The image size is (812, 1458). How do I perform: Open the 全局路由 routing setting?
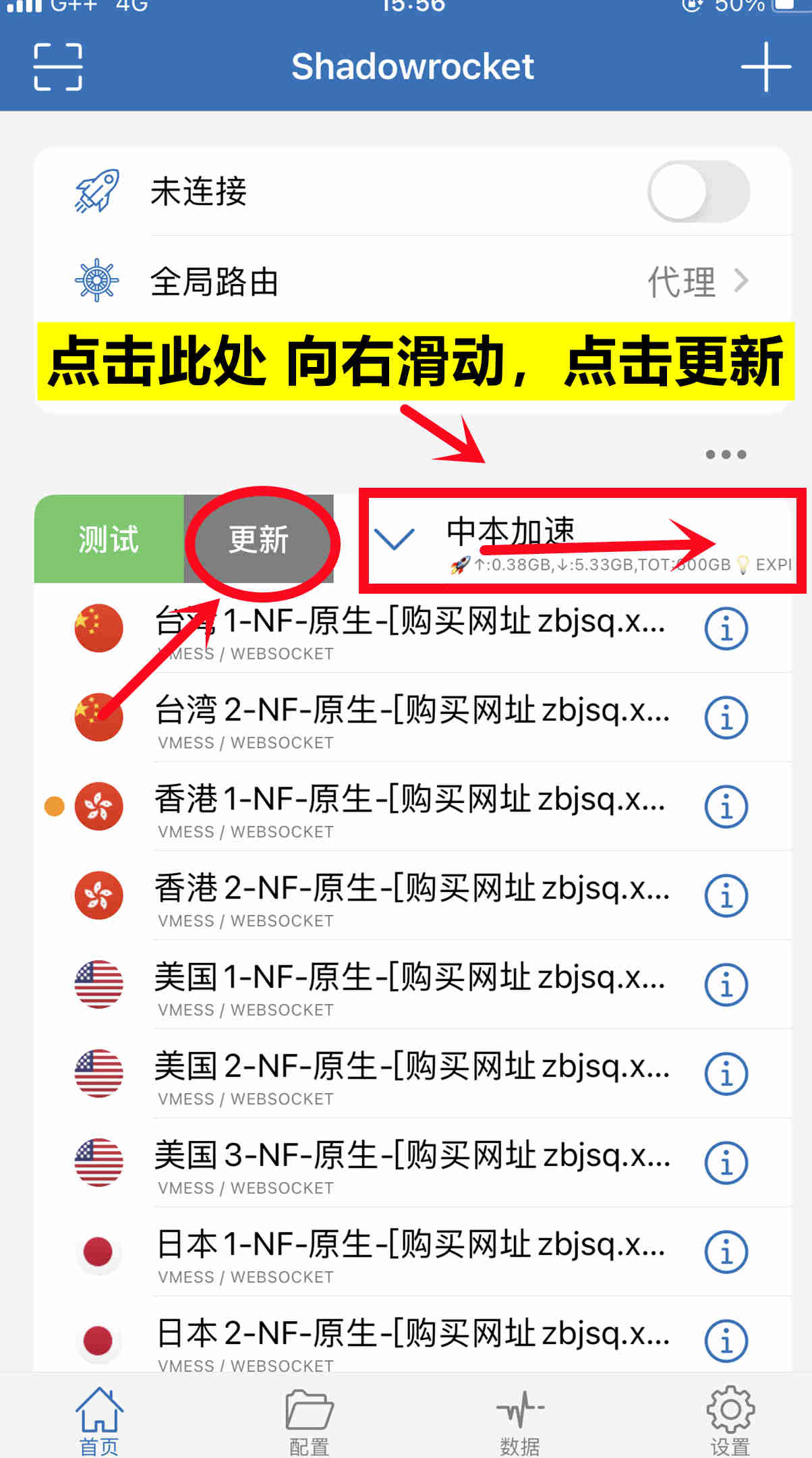click(x=413, y=281)
